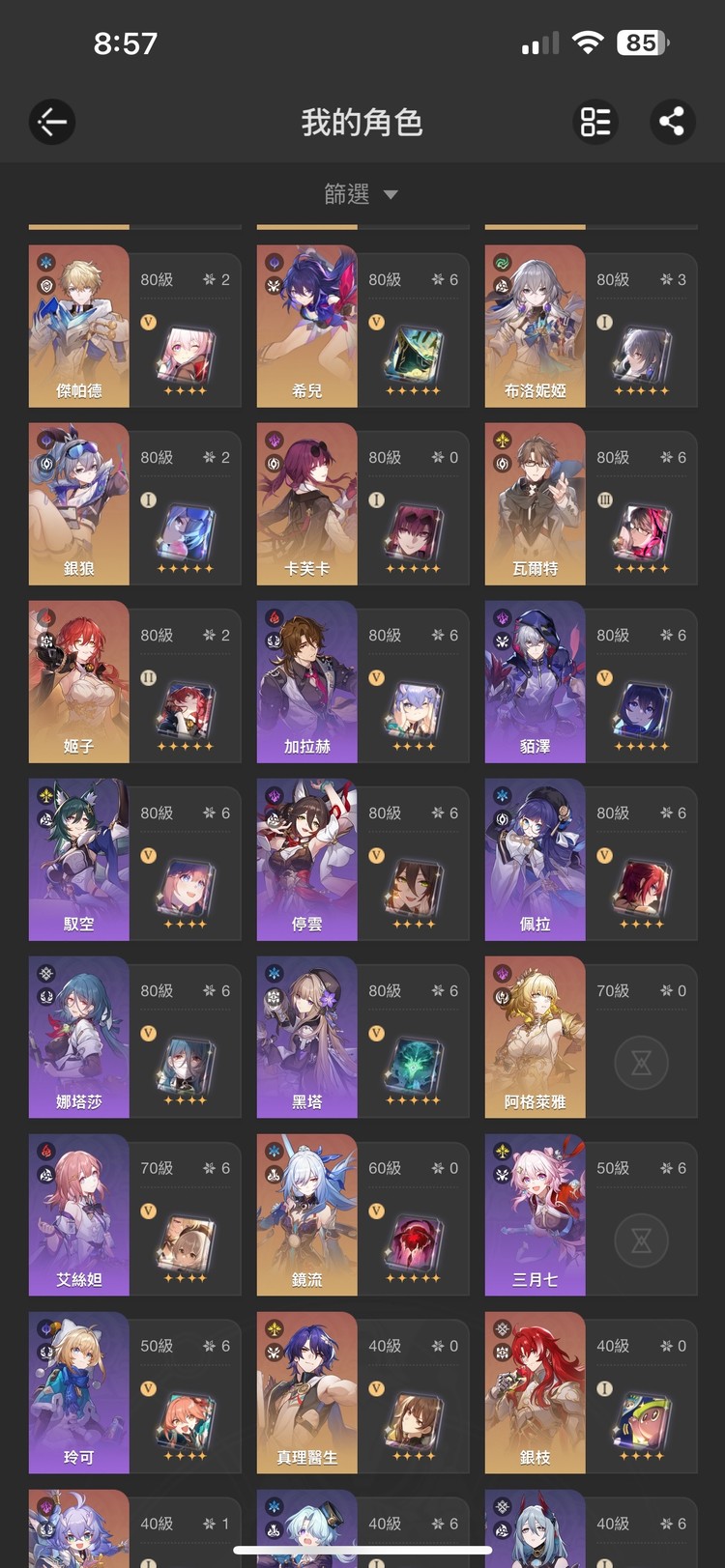View 布洛妮婭 character details
725x1568 pixels.
(591, 326)
